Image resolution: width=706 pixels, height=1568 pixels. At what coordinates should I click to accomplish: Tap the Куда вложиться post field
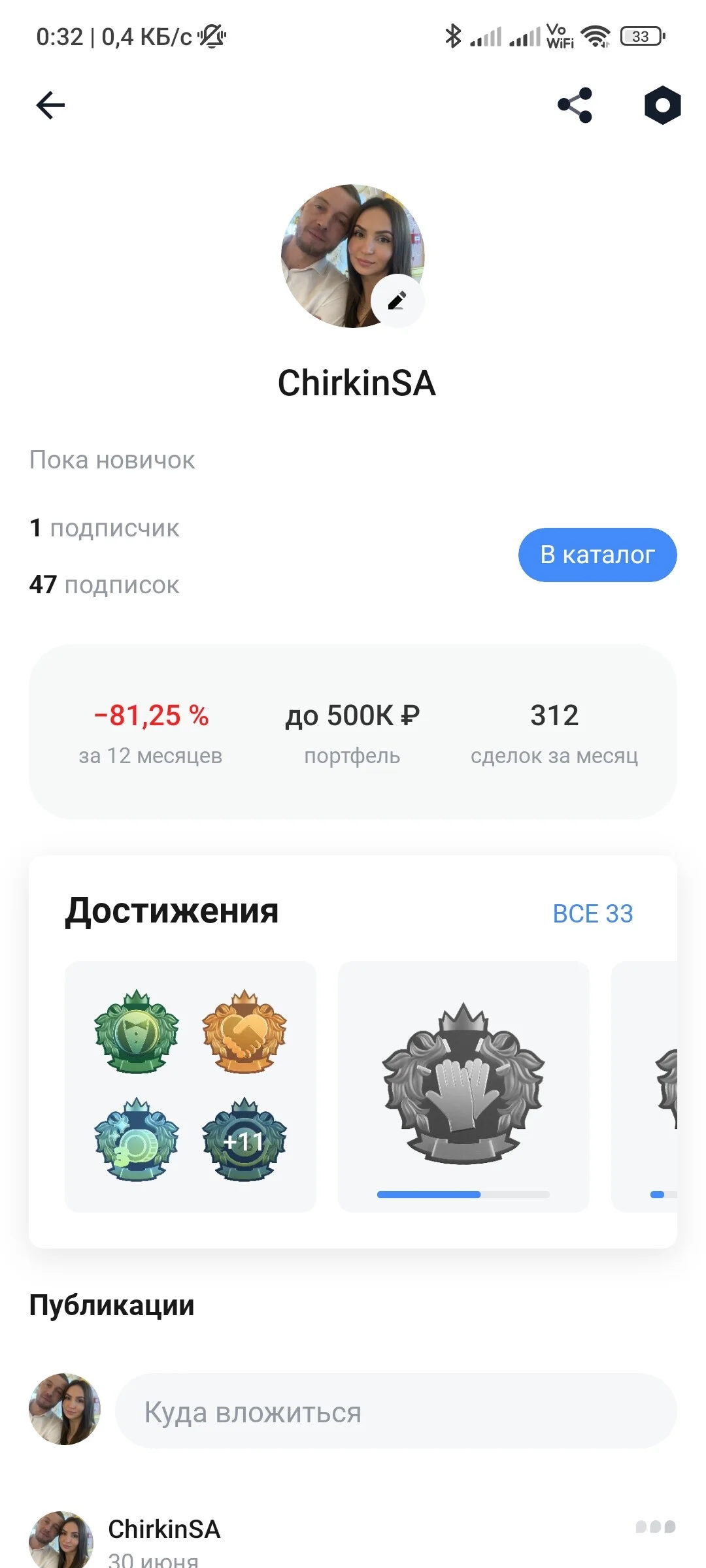coord(396,1412)
